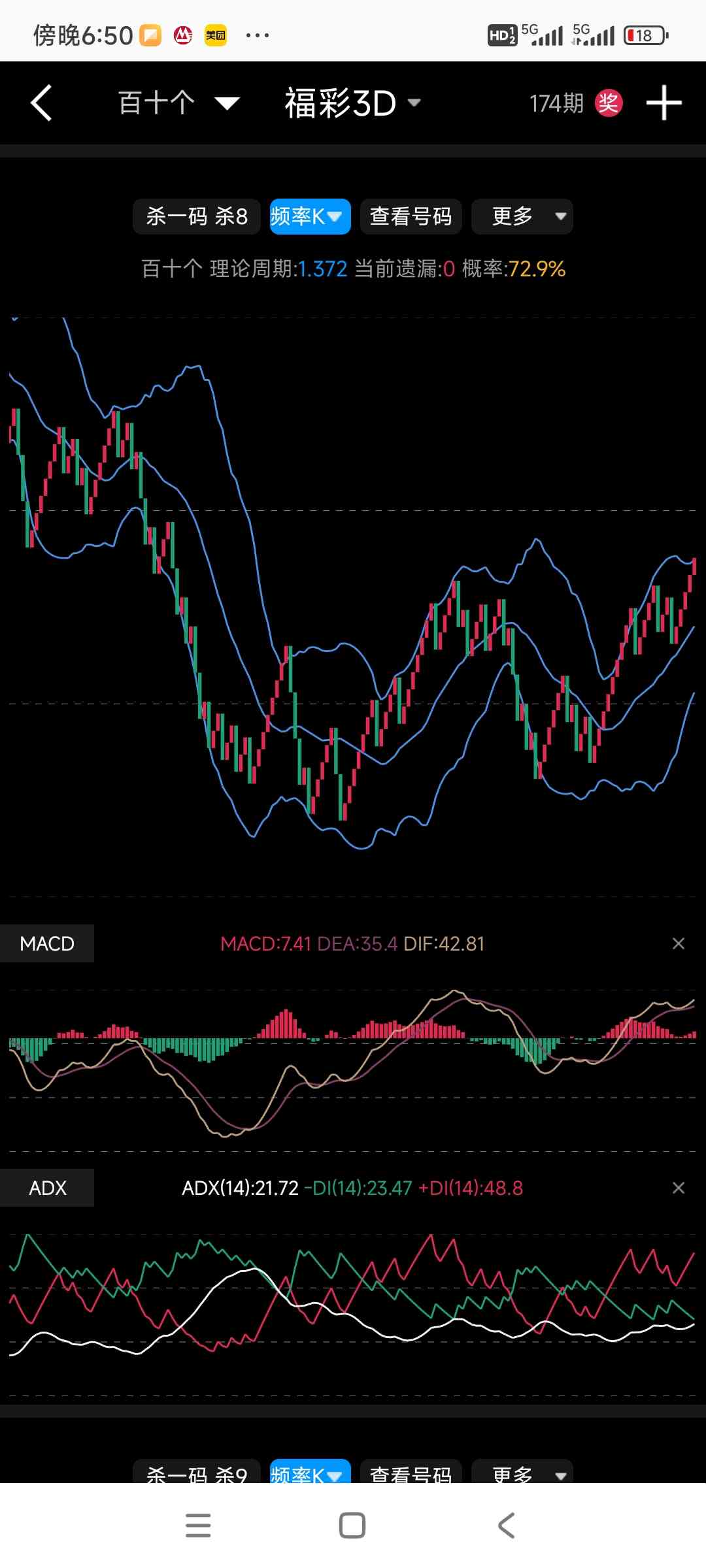Tap the plus icon in header
The width and height of the screenshot is (706, 1568).
pyautogui.click(x=664, y=103)
